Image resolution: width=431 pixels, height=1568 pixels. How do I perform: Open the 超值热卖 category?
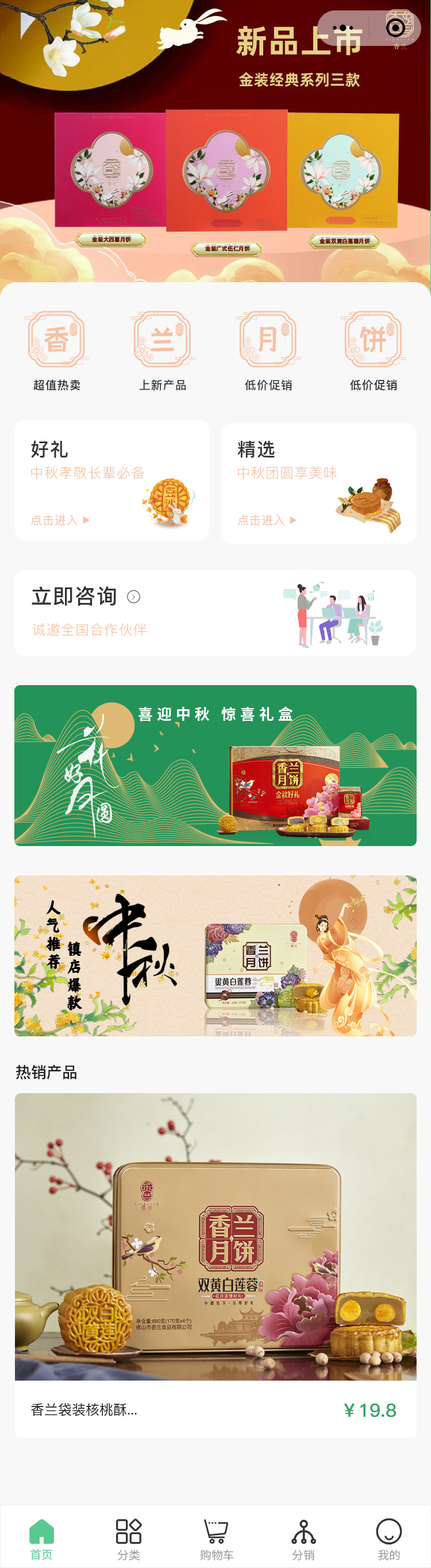click(57, 351)
